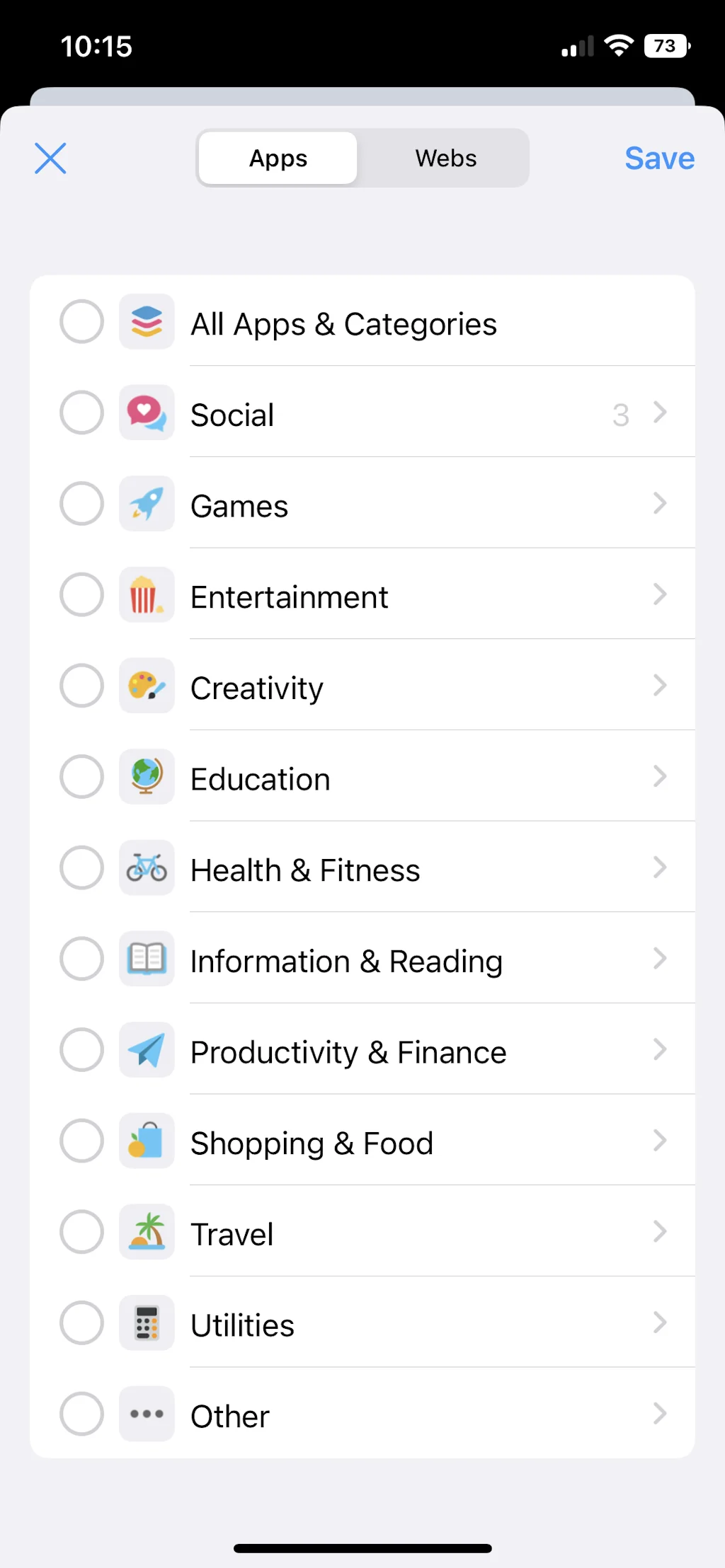Switch to the Webs tab
The width and height of the screenshot is (725, 1568).
(x=445, y=158)
